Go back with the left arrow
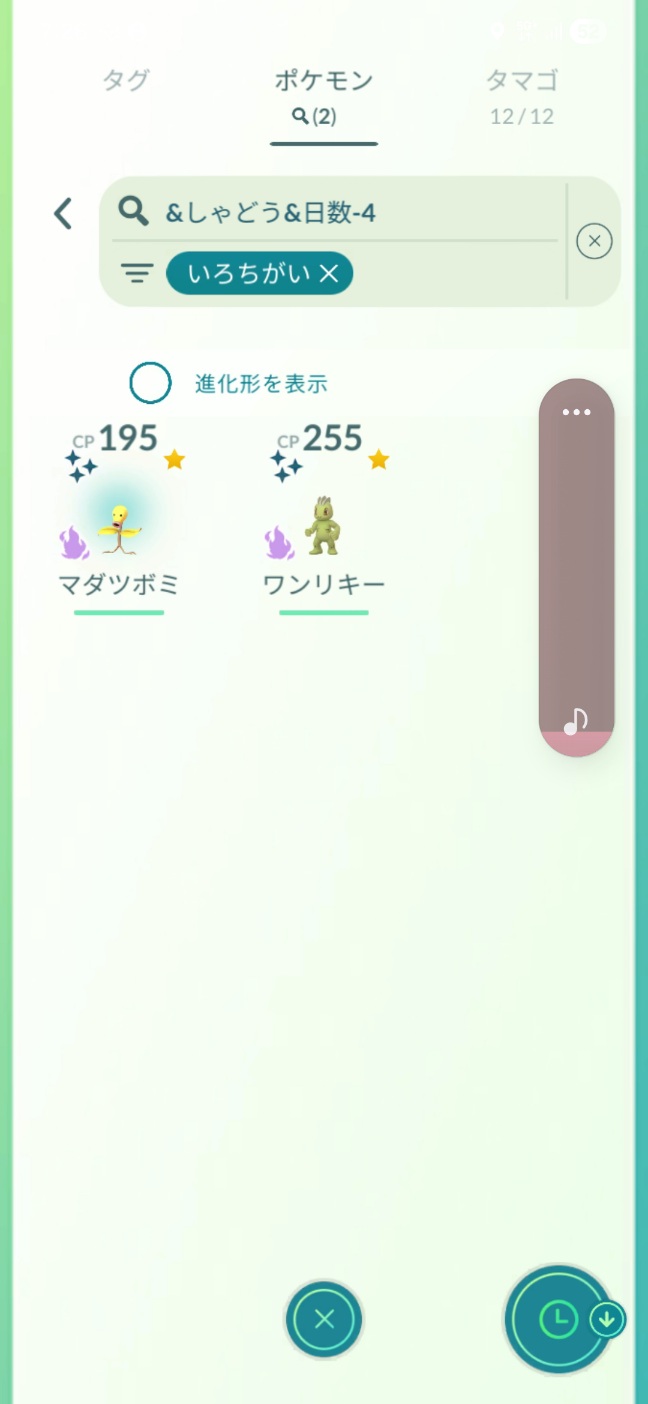Image resolution: width=648 pixels, height=1404 pixels. 63,213
